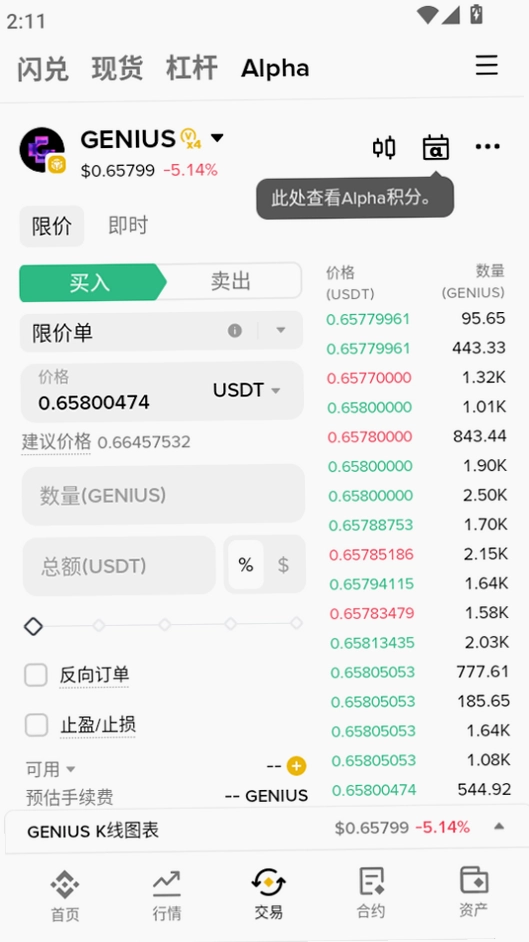
Task: Open the three-dot more options menu
Action: coord(488,147)
